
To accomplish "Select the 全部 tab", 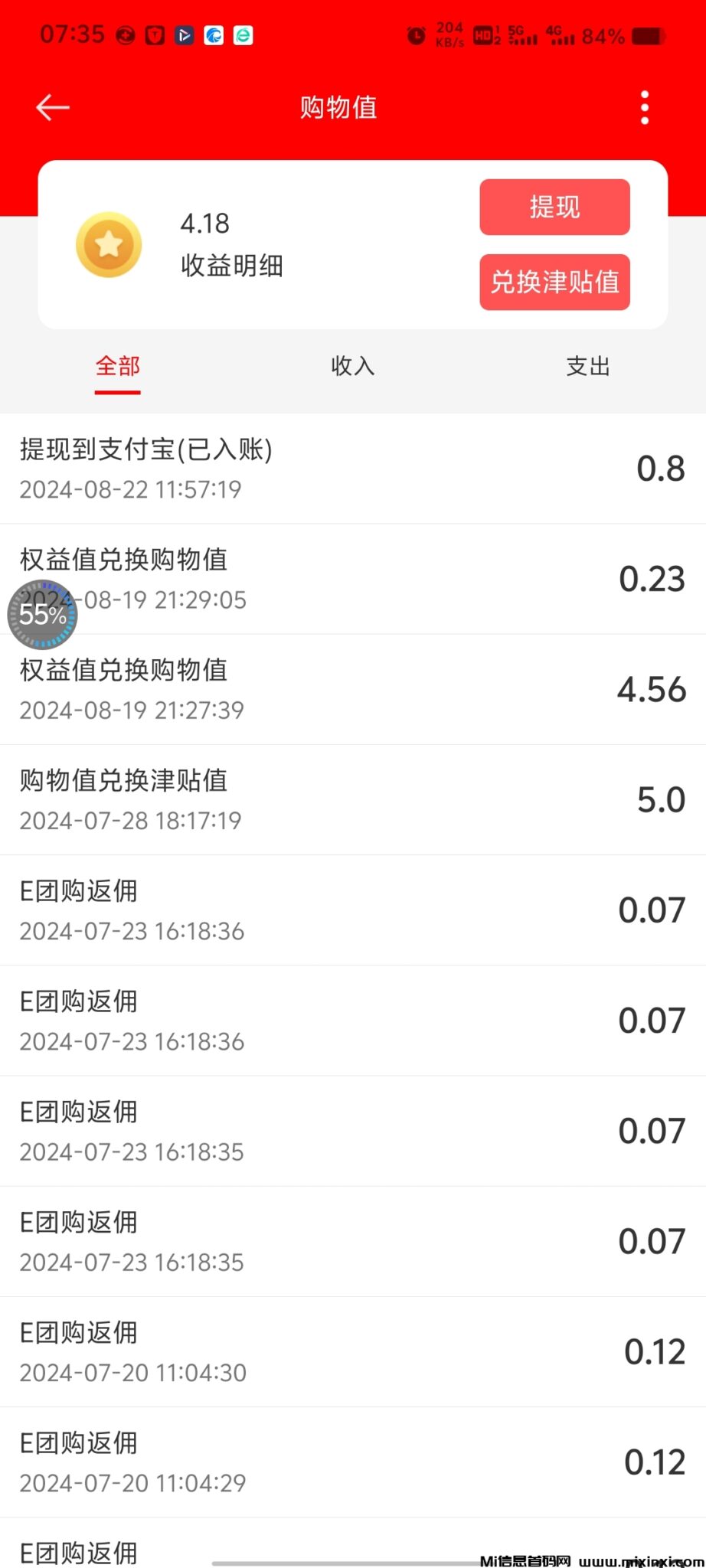I will pos(116,367).
